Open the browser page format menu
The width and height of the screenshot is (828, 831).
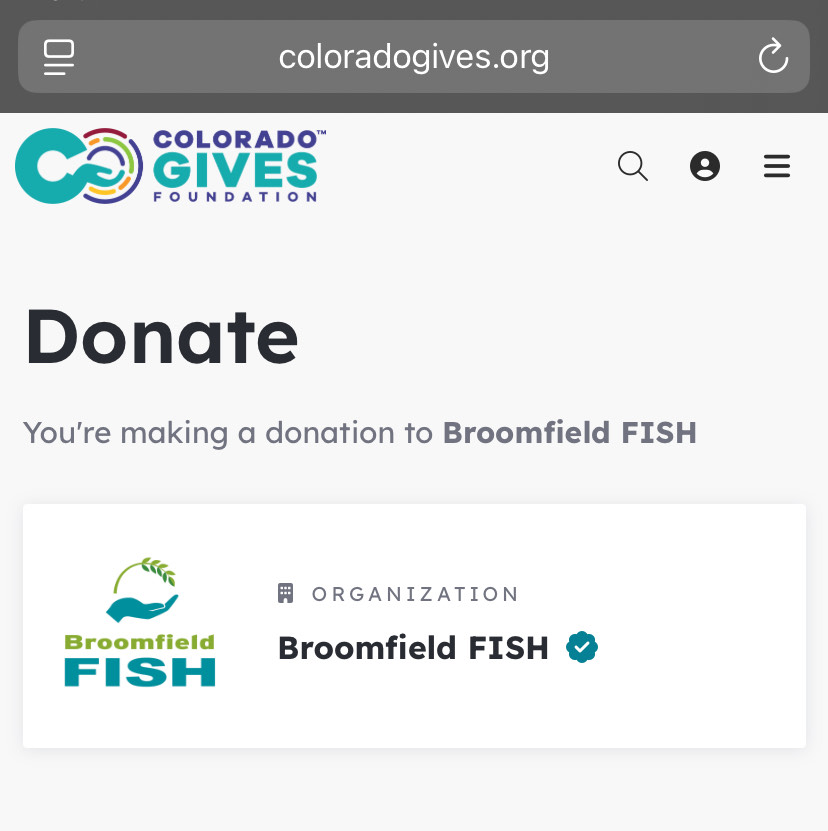coord(59,57)
